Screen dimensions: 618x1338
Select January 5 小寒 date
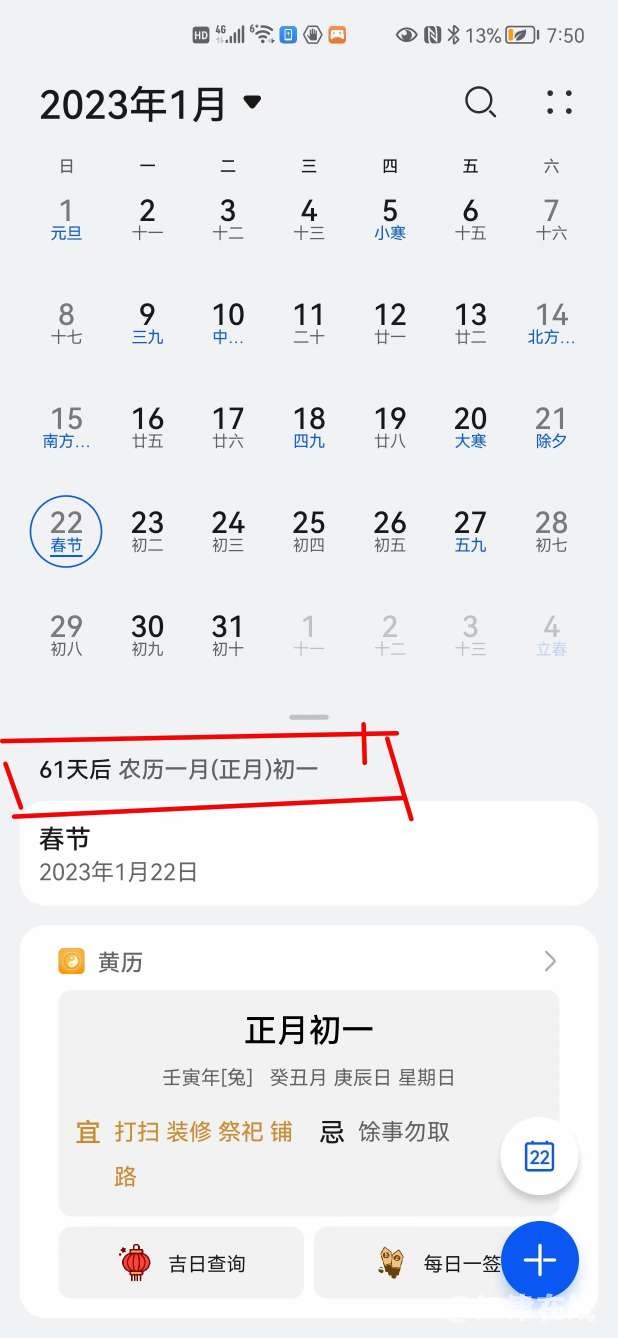(x=390, y=219)
